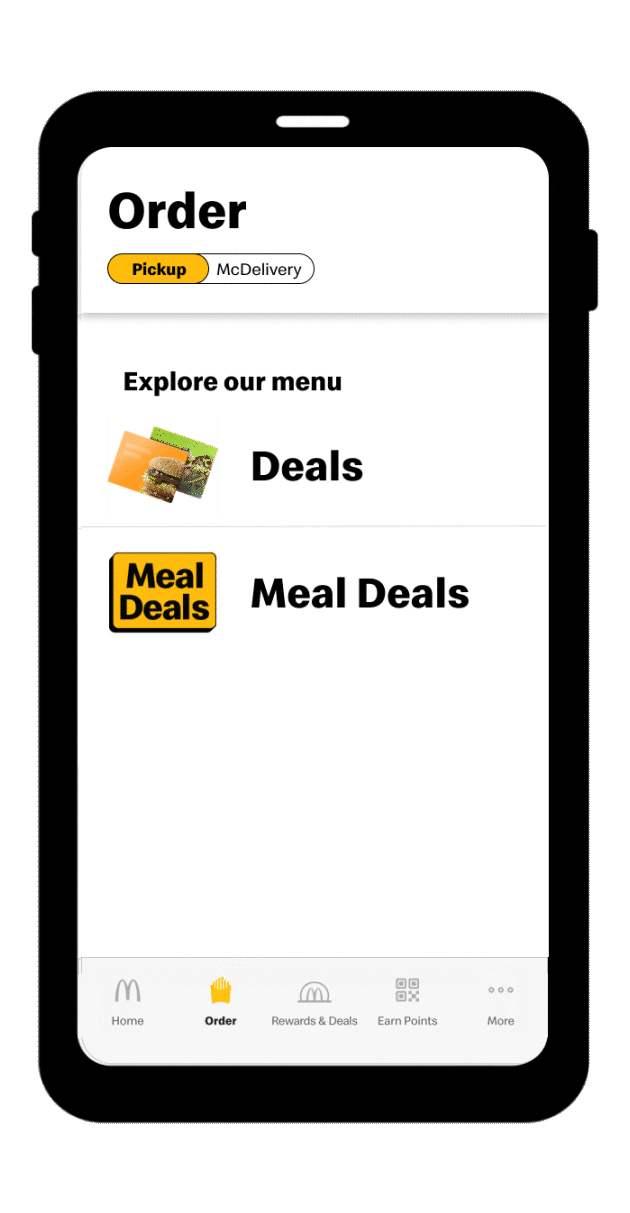The image size is (630, 1213).
Task: Go to the Home tab
Action: (127, 1003)
